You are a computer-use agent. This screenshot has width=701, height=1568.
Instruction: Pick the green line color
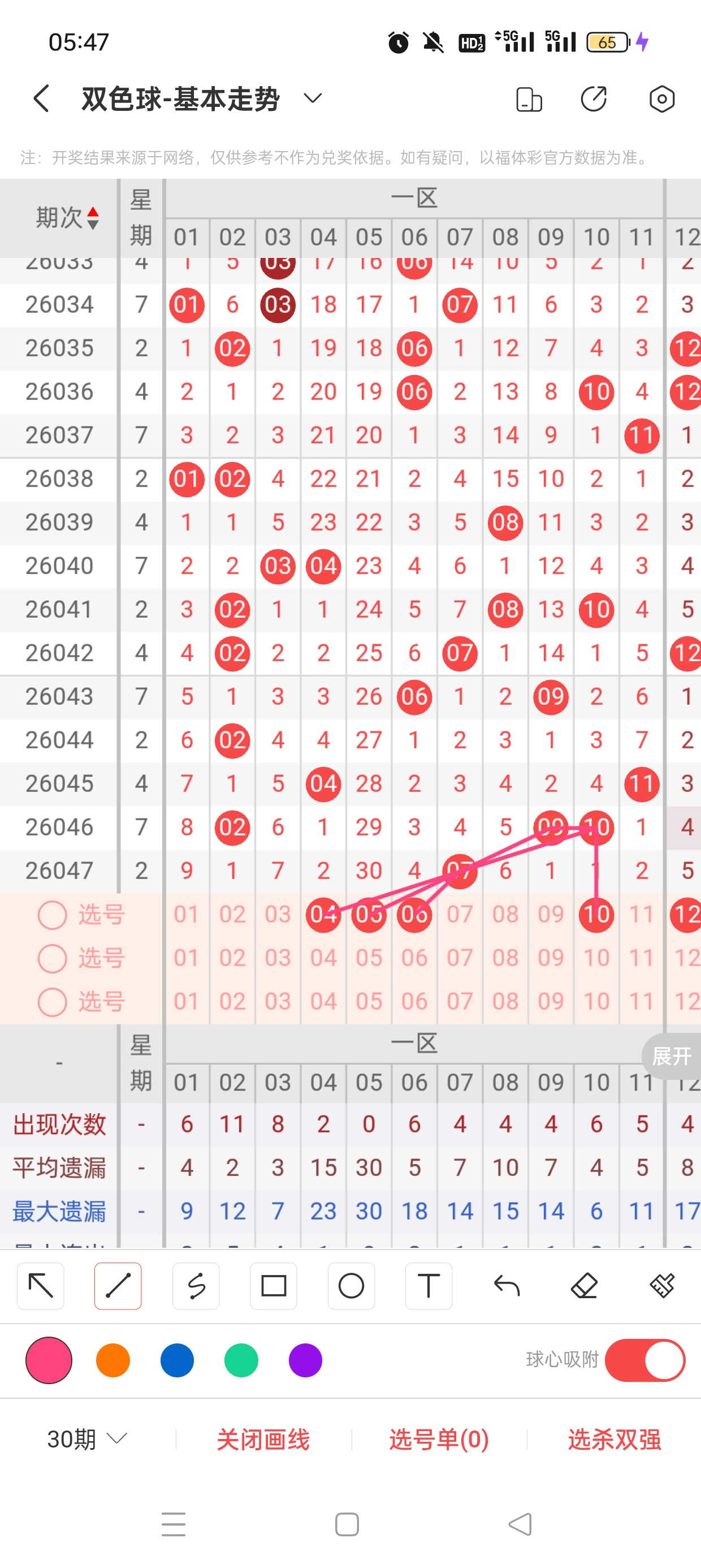(241, 1360)
